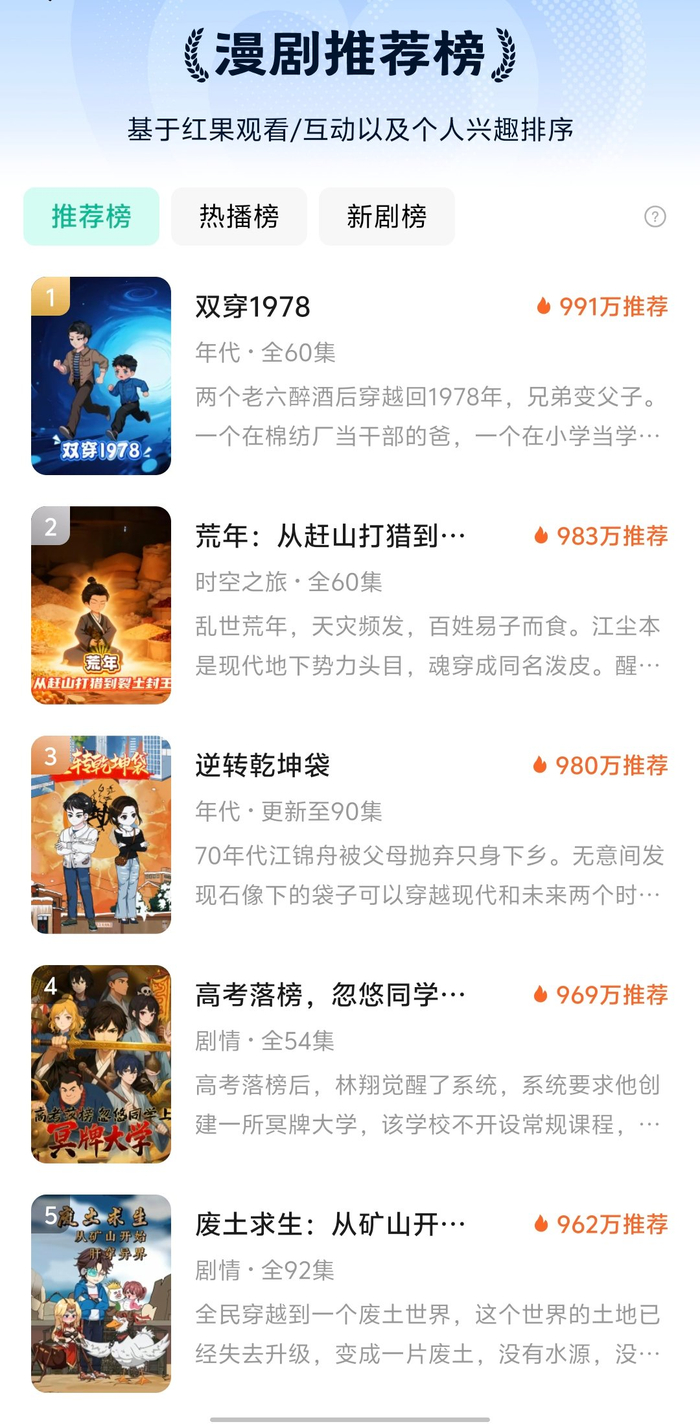Open the drama 双穿1978
Viewport: 700px width, 1424px height.
click(253, 307)
